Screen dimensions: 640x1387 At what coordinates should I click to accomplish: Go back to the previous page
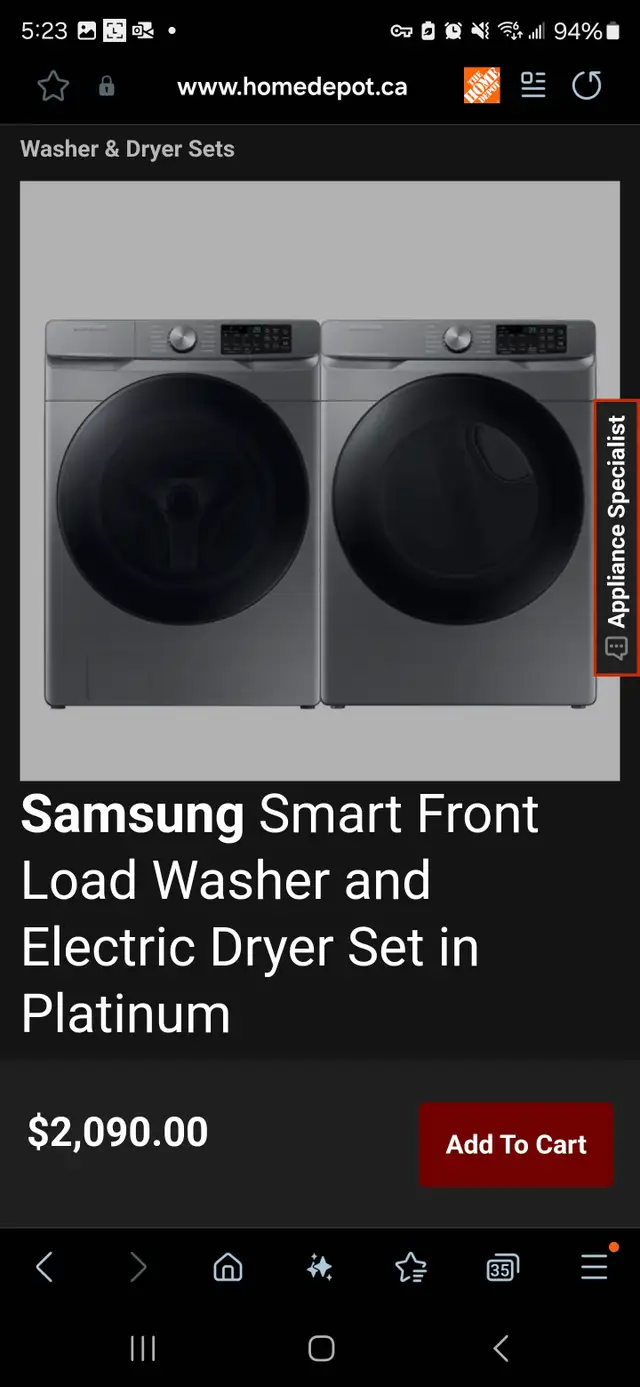pyautogui.click(x=44, y=1268)
